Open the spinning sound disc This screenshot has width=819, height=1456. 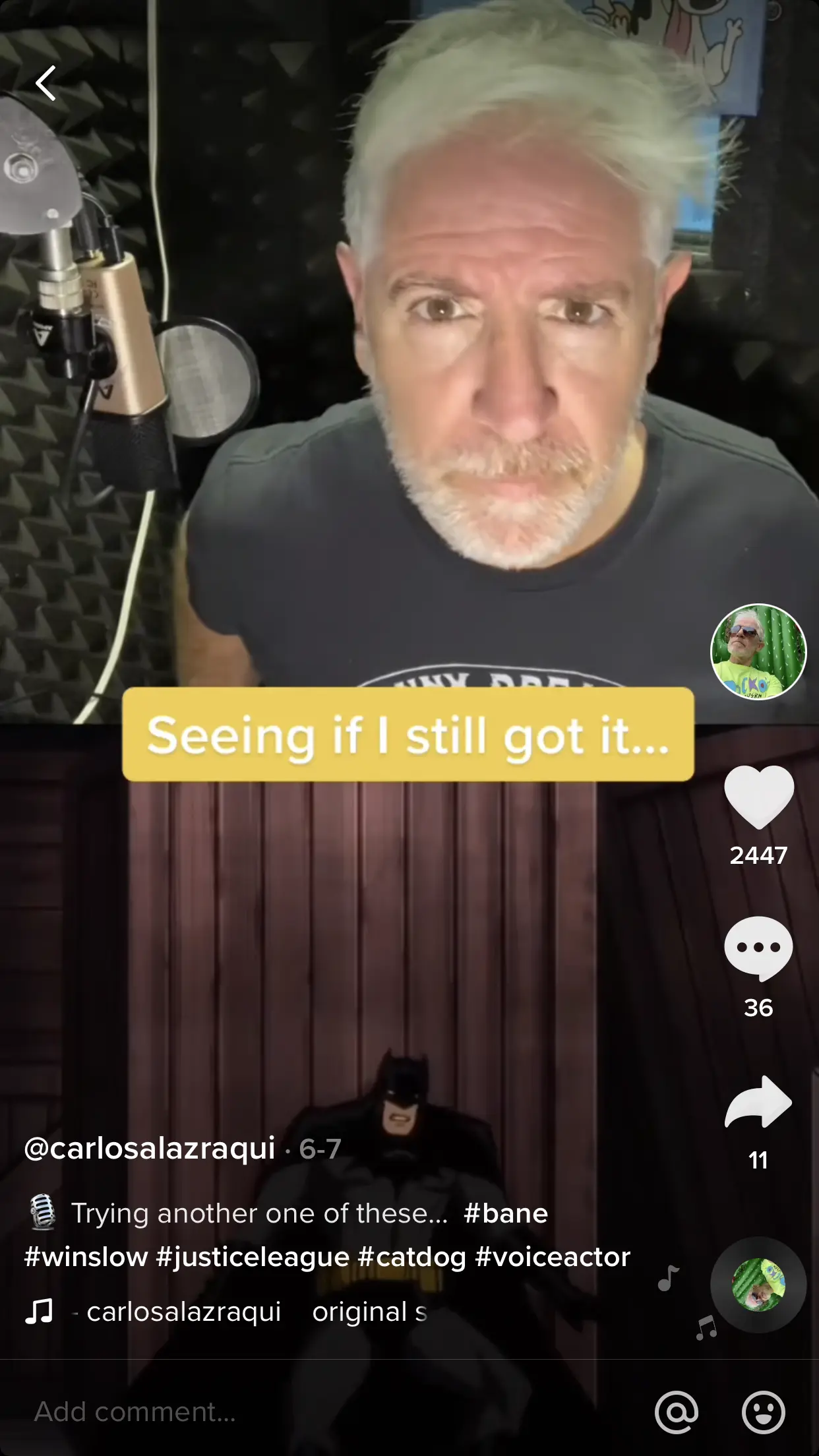click(758, 1285)
